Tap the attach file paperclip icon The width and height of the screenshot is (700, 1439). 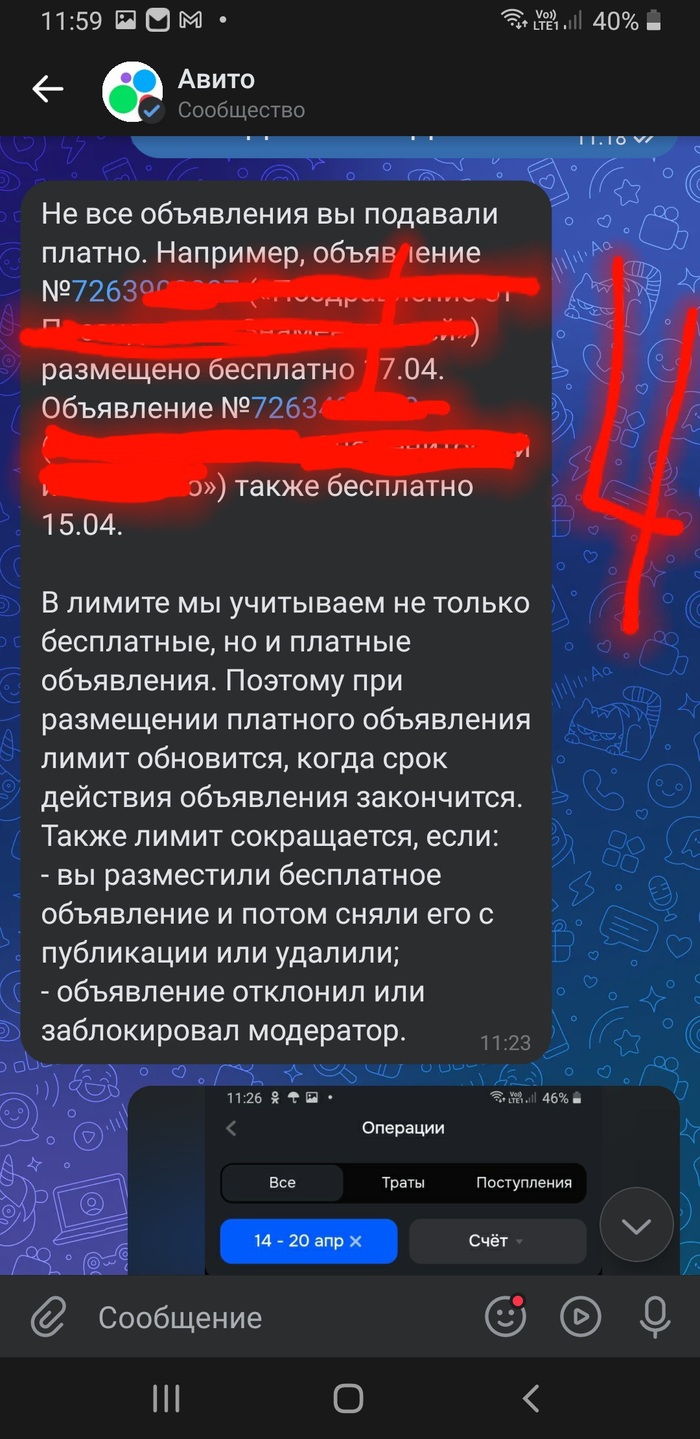click(48, 1316)
